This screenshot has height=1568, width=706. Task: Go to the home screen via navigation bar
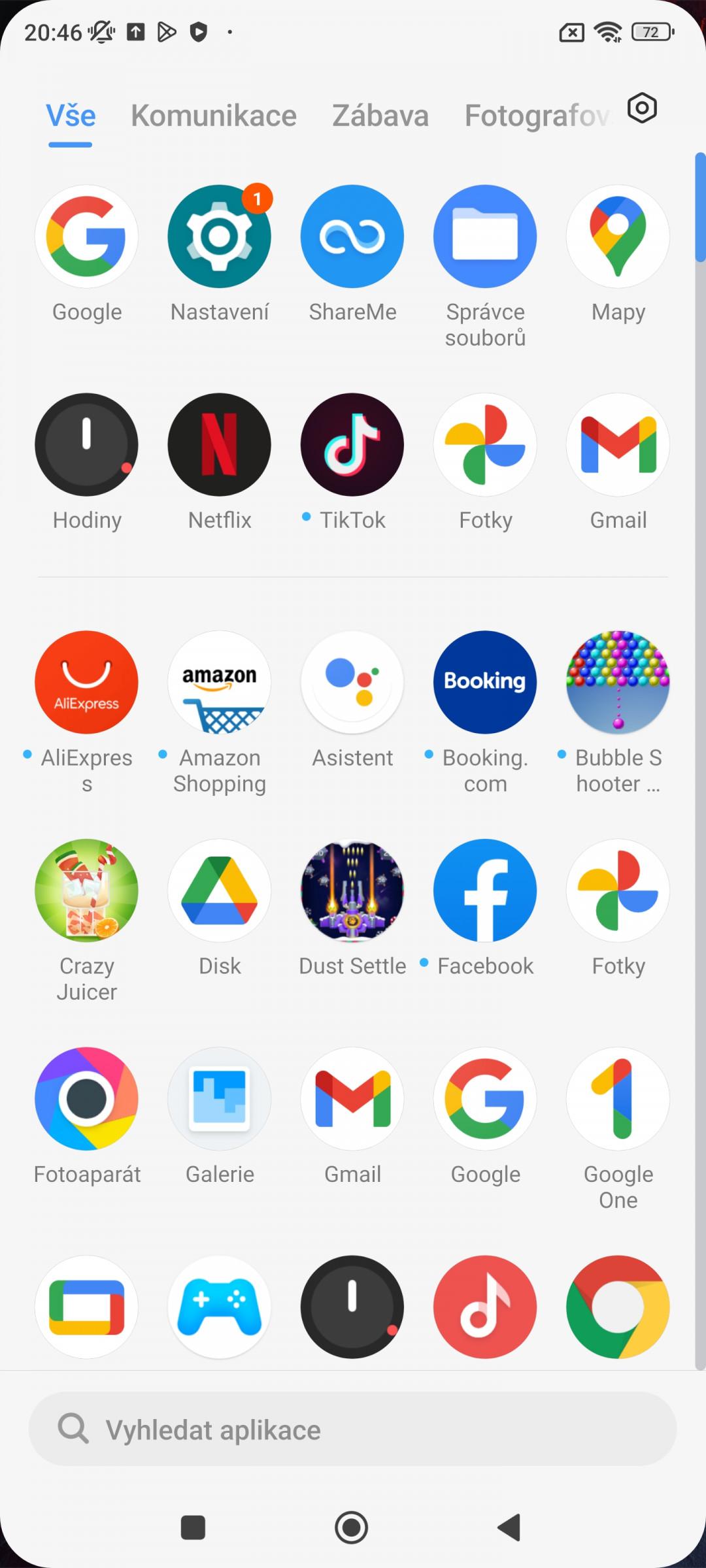pyautogui.click(x=352, y=1527)
